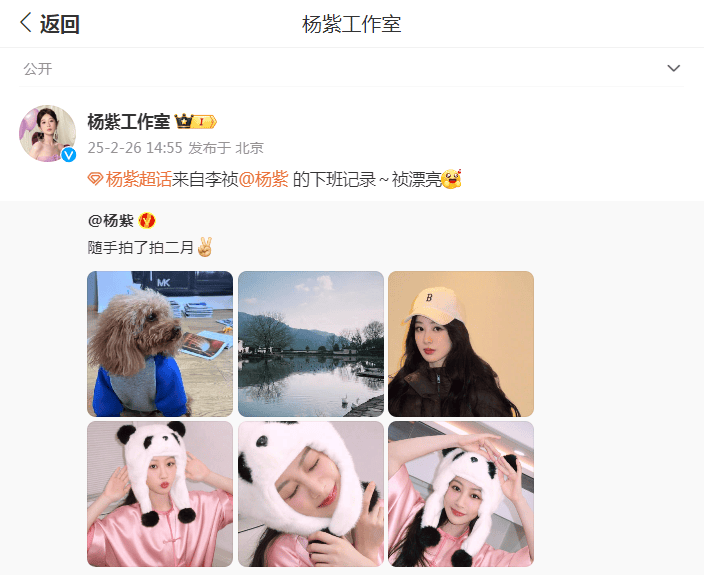Open 杨紫工作室 profile avatar
The height and width of the screenshot is (575, 704).
click(48, 133)
